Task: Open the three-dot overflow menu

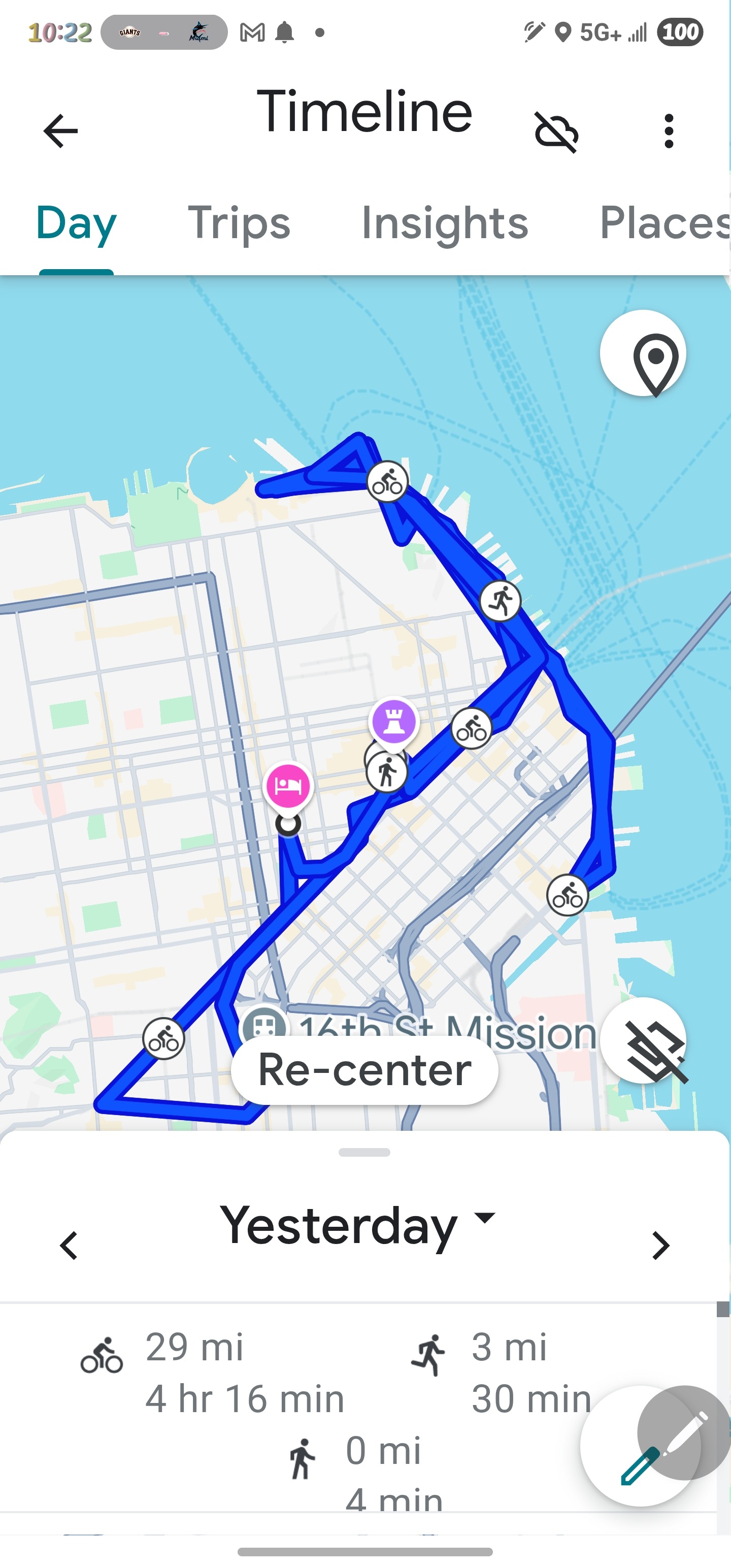Action: pos(669,131)
